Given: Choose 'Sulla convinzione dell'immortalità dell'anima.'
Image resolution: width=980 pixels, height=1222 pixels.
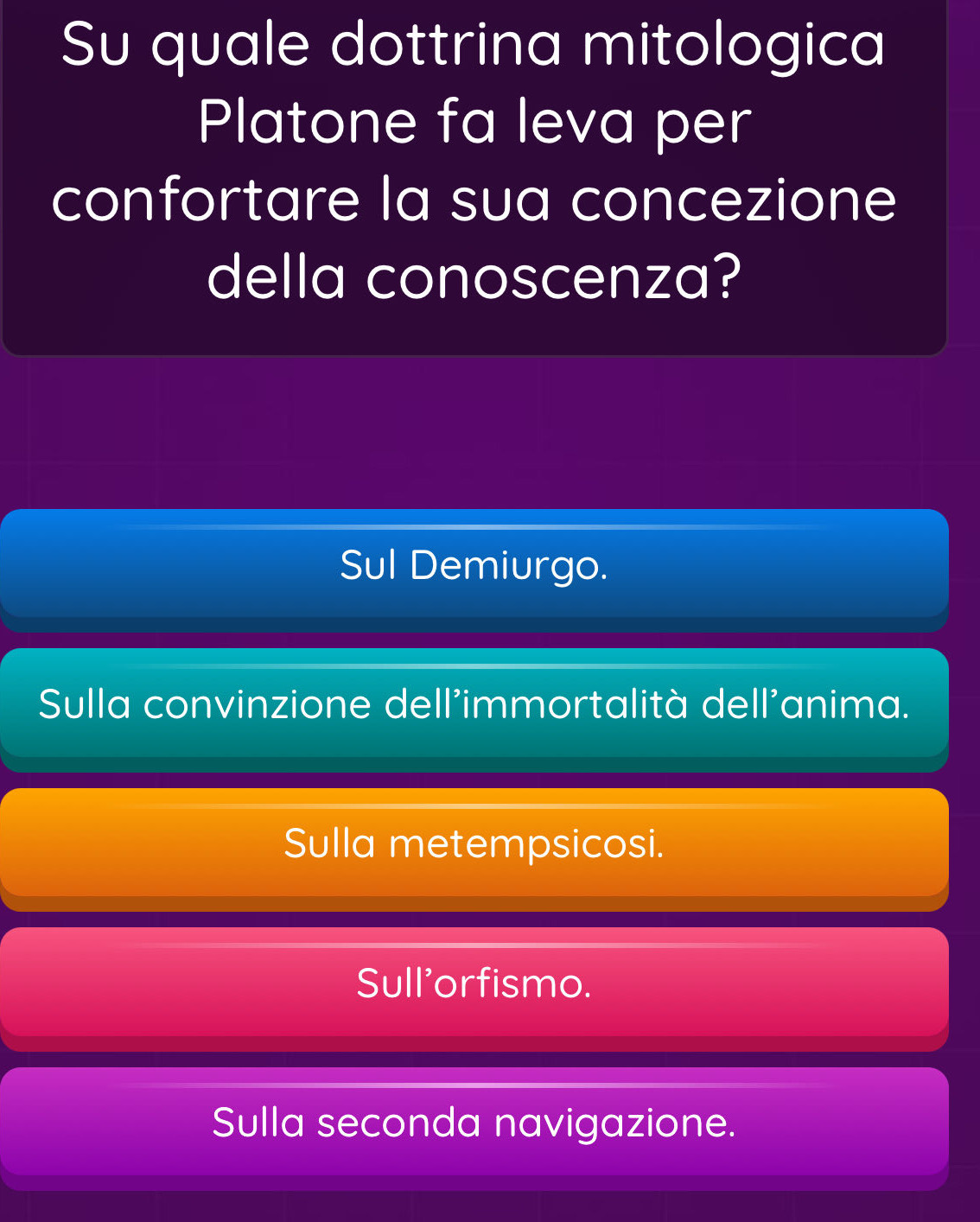Looking at the screenshot, I should point(474,705).
